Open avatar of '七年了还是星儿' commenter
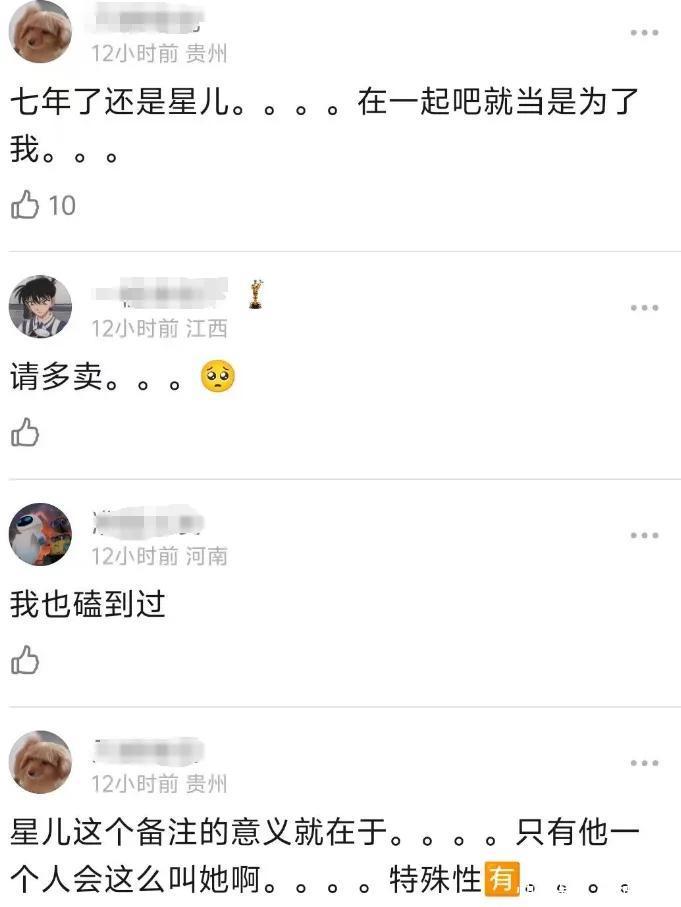 (x=40, y=31)
